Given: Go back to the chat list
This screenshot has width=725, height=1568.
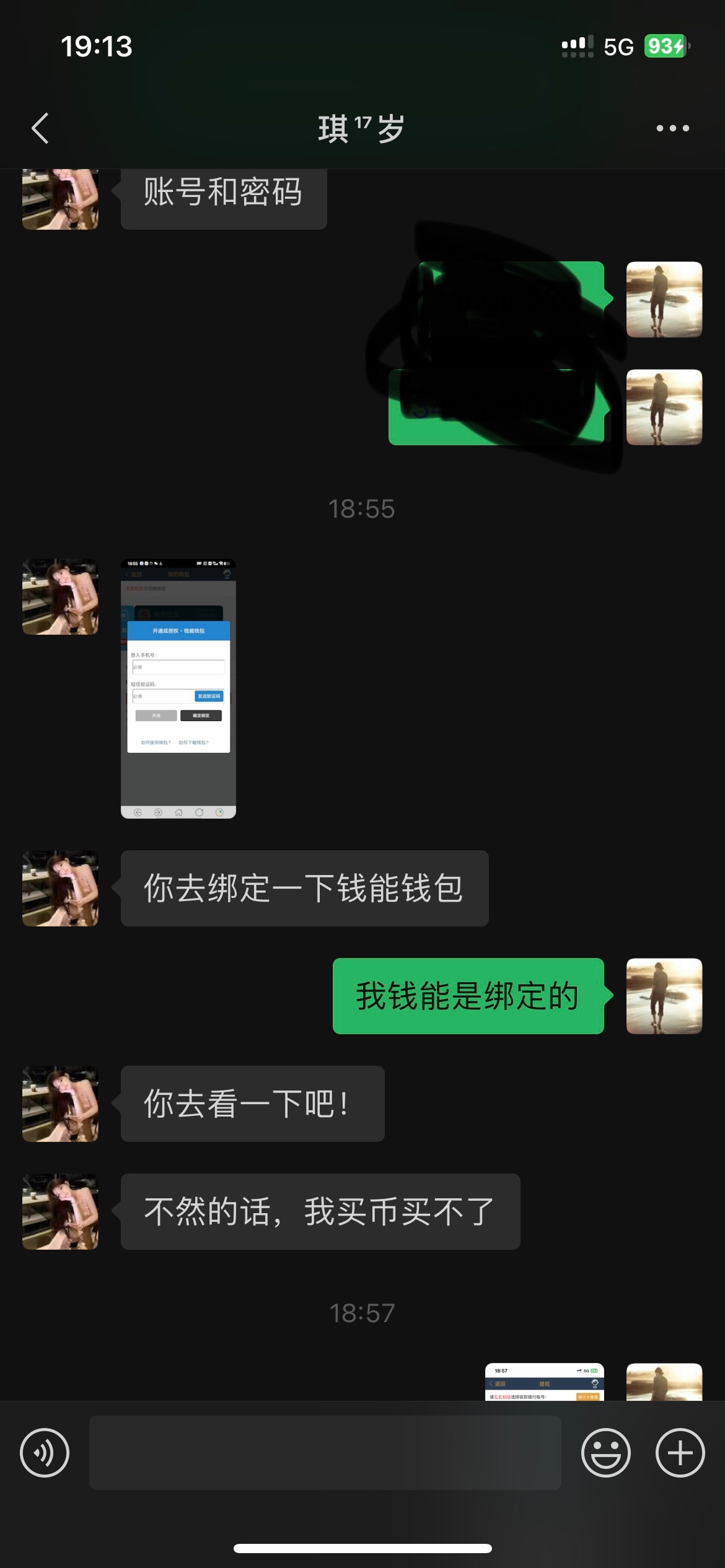Looking at the screenshot, I should point(40,128).
